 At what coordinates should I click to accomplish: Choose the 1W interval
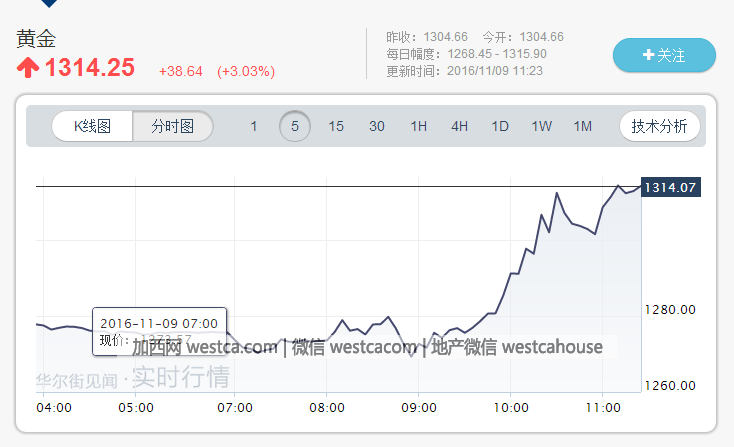pos(541,126)
